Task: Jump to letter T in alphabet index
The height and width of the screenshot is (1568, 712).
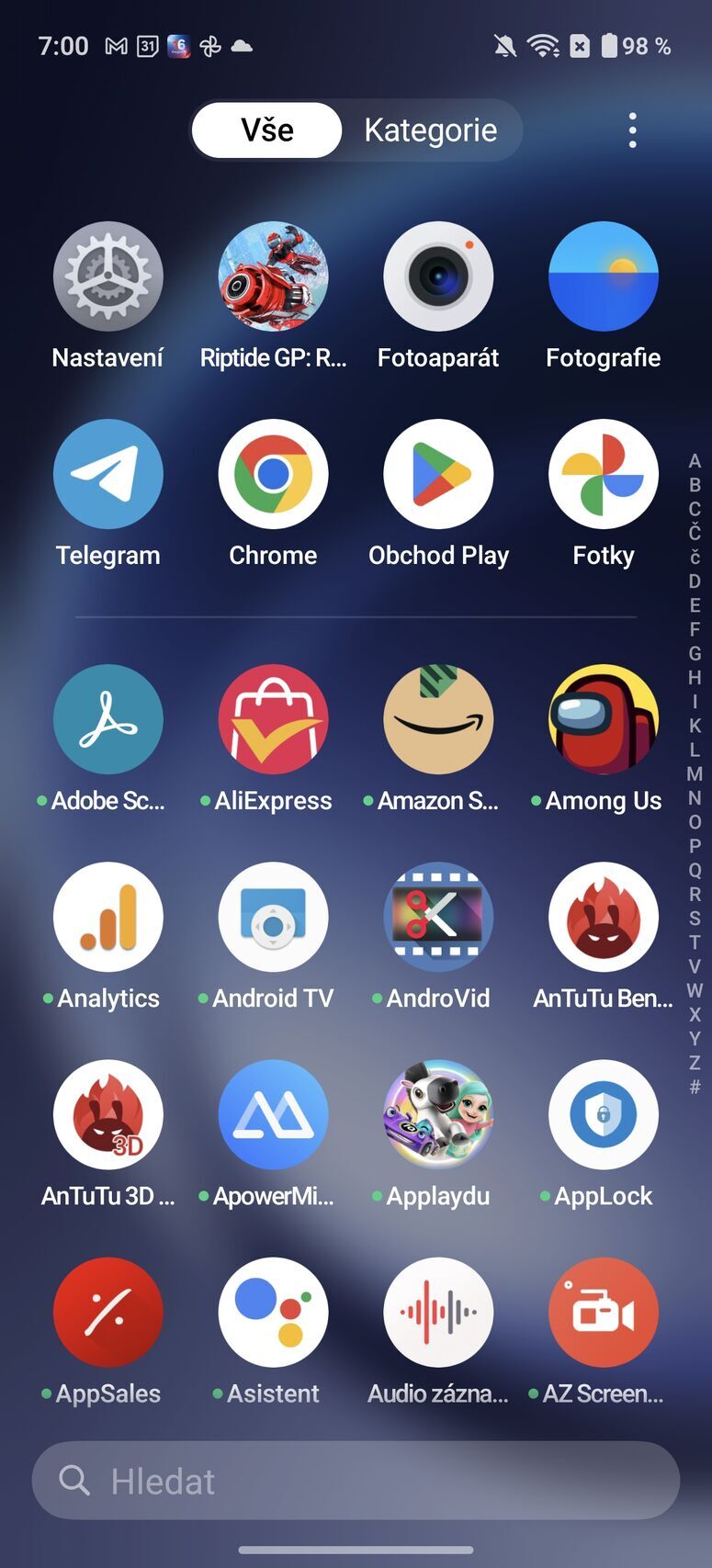Action: (x=695, y=942)
